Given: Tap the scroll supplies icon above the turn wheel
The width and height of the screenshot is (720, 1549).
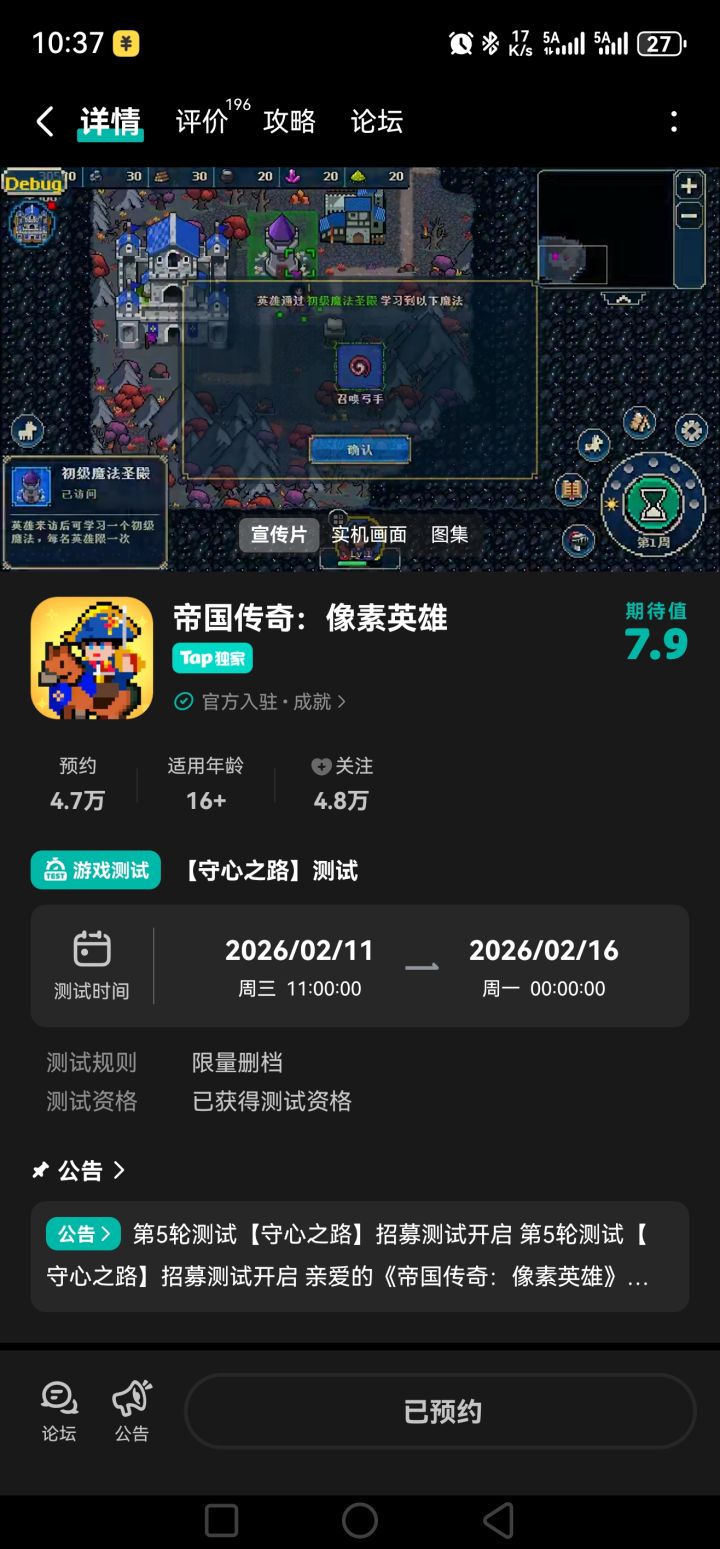Looking at the screenshot, I should pos(638,423).
